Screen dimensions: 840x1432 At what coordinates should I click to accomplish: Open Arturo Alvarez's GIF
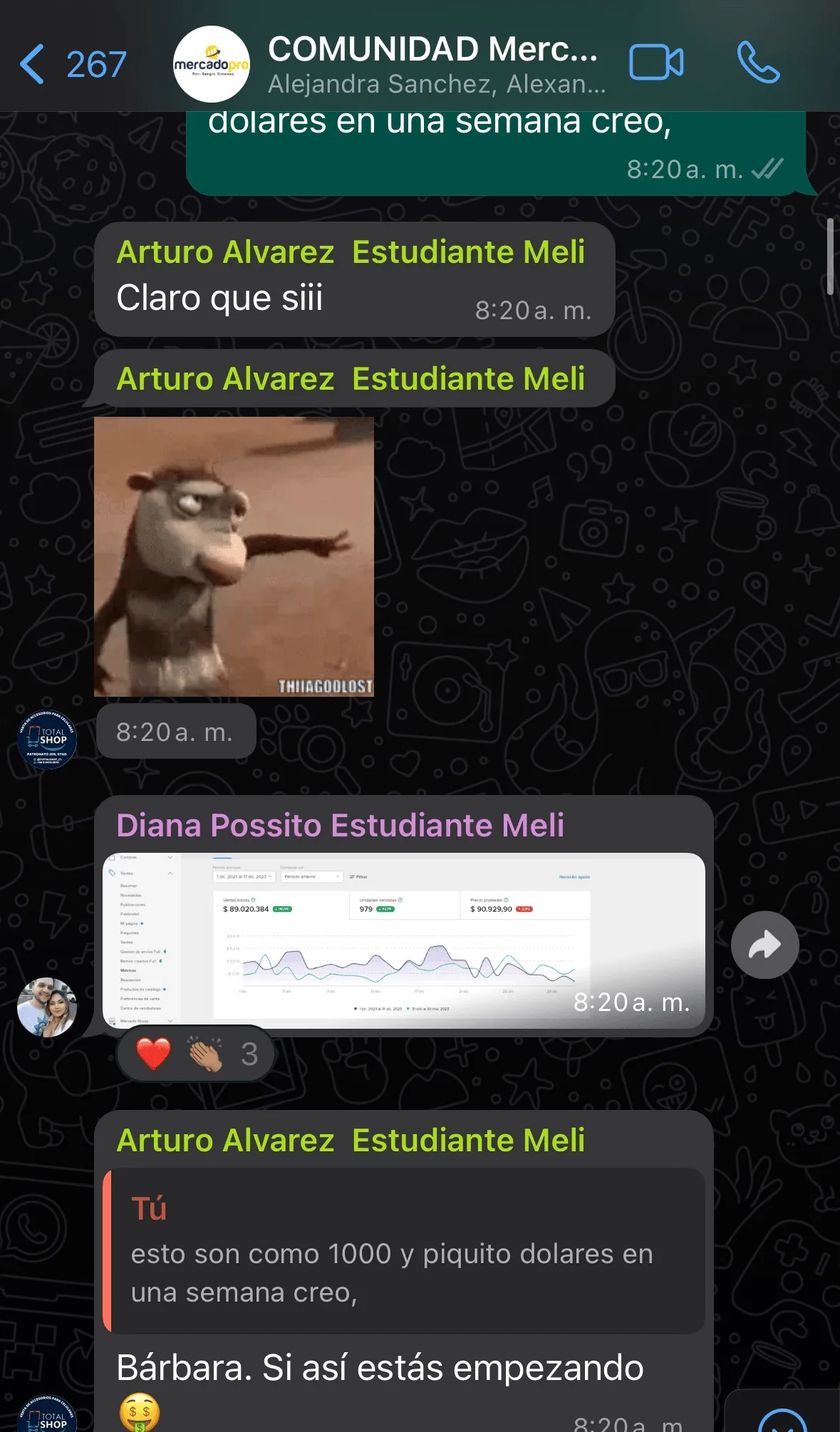click(234, 556)
